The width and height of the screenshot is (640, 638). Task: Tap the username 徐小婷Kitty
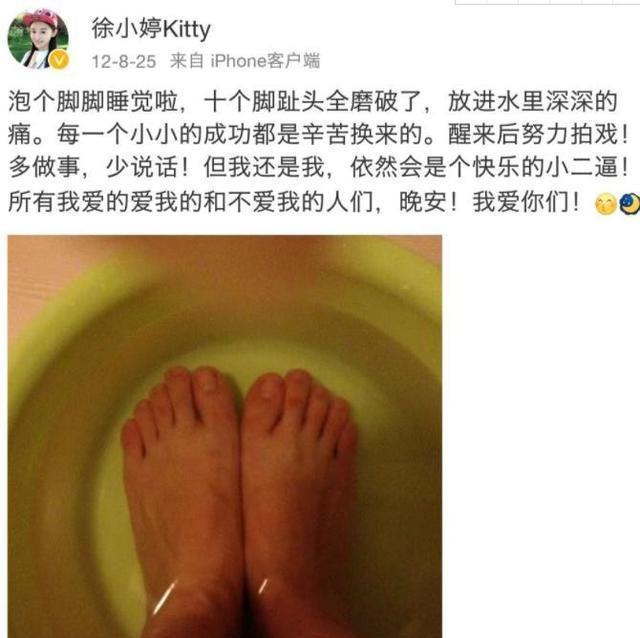(x=150, y=28)
